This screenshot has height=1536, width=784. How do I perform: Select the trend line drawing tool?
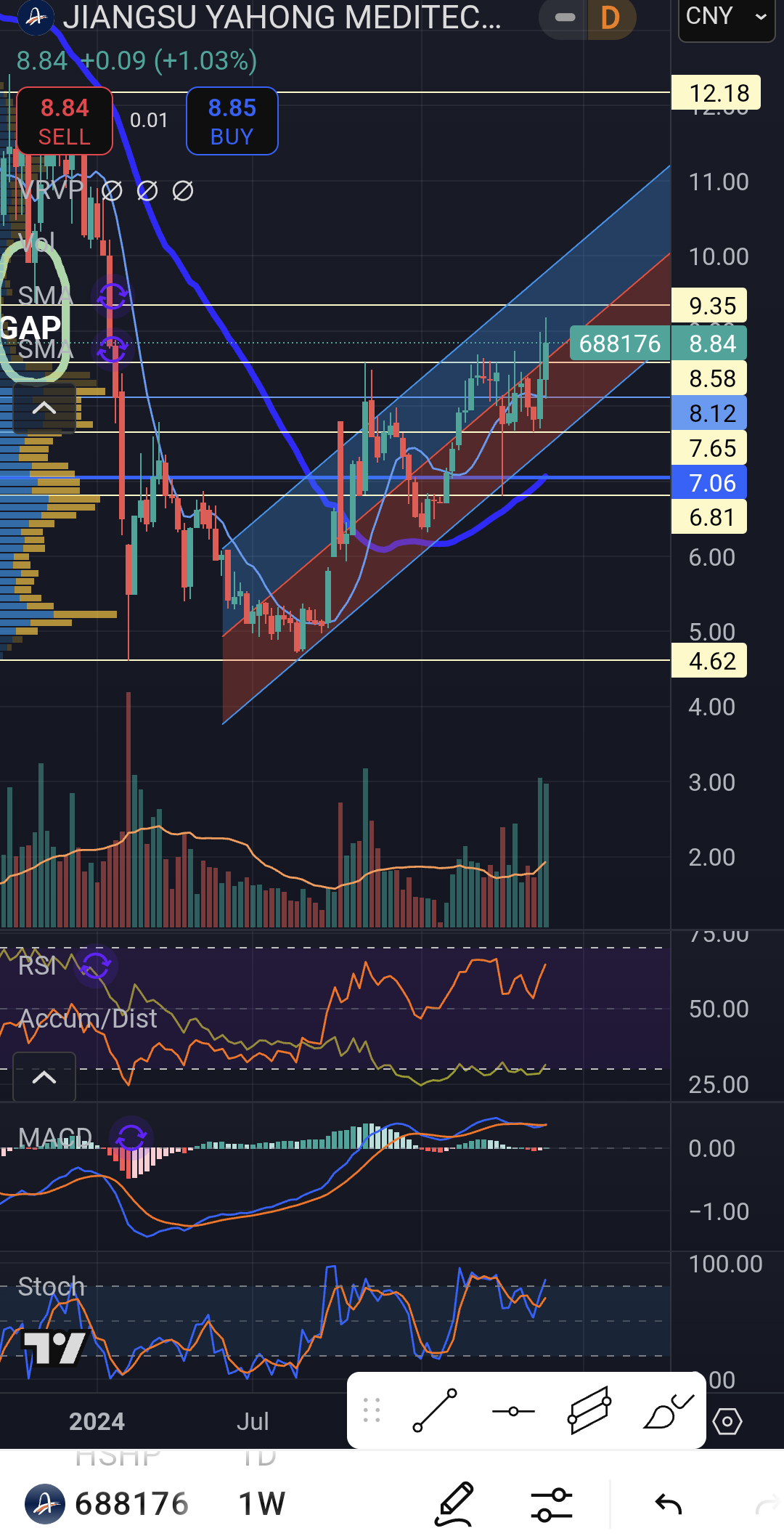point(435,1411)
